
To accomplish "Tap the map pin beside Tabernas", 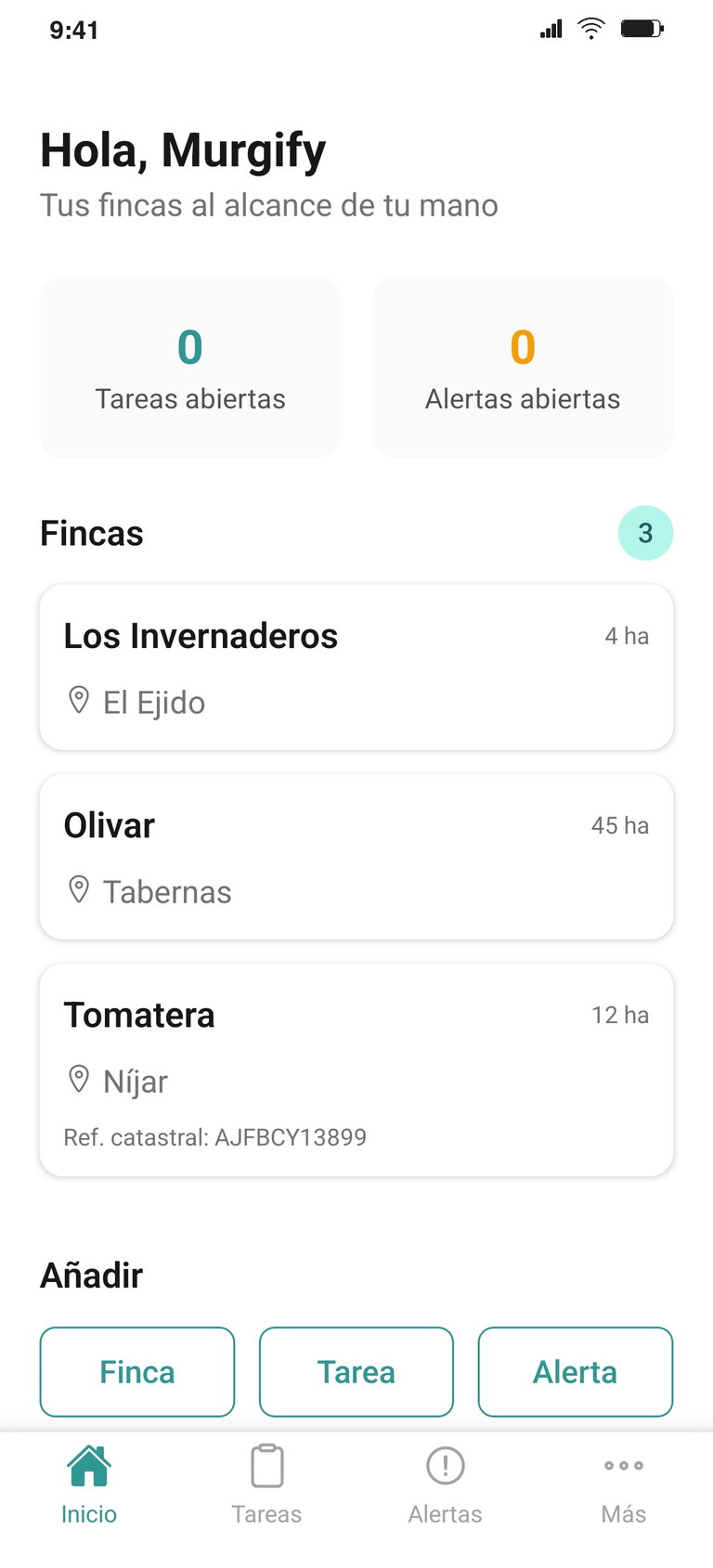I will pyautogui.click(x=79, y=889).
